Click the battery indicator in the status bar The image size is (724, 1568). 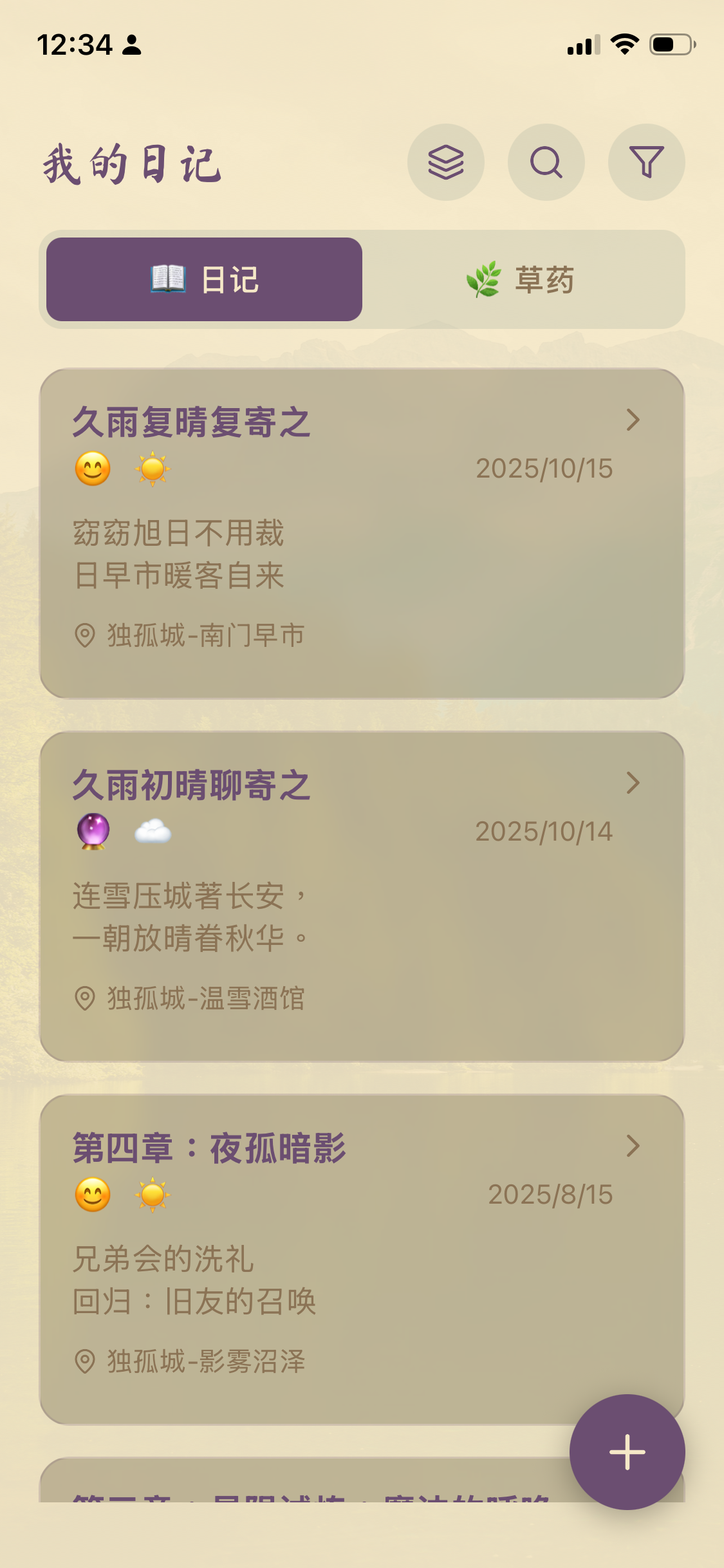pyautogui.click(x=671, y=44)
